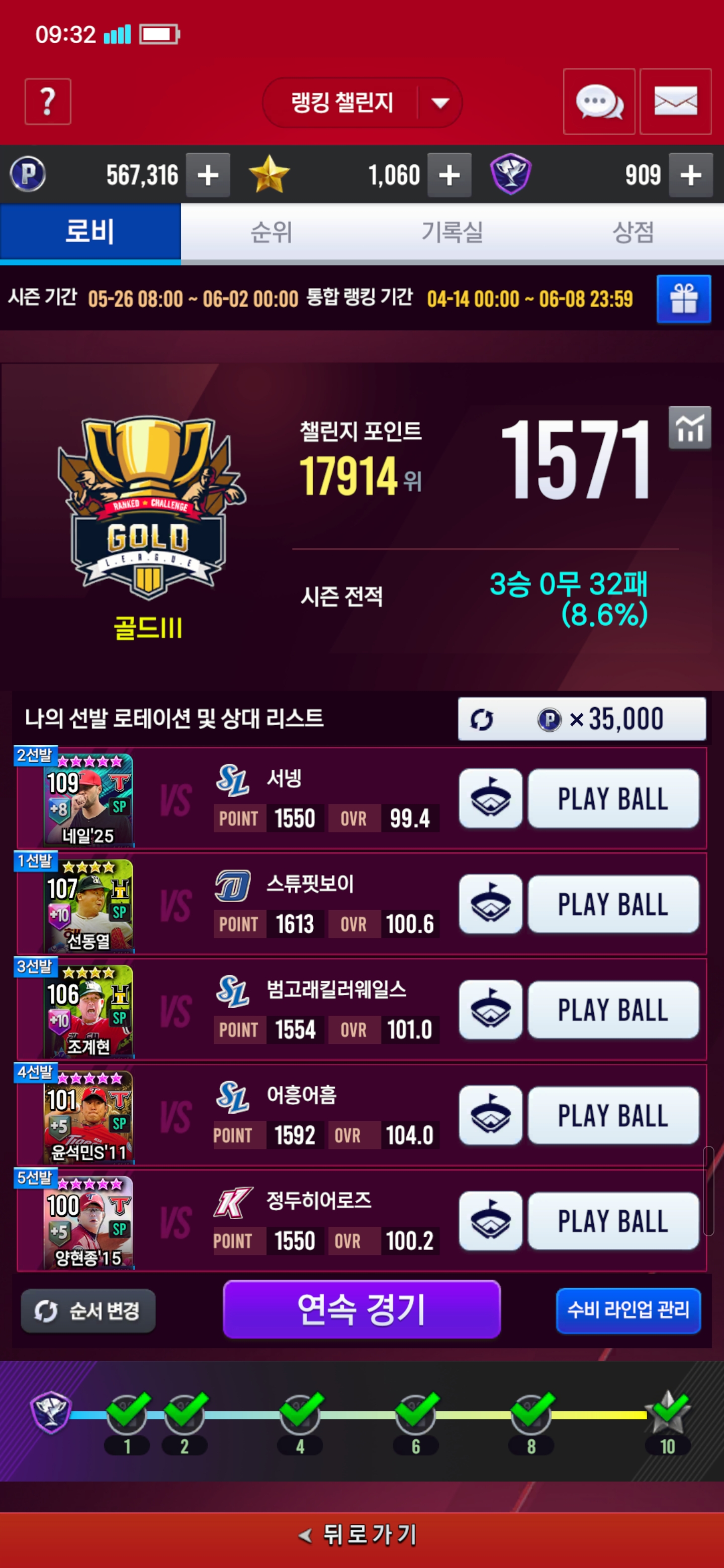Image resolution: width=724 pixels, height=1568 pixels.
Task: Add more P points with plus button
Action: (208, 175)
